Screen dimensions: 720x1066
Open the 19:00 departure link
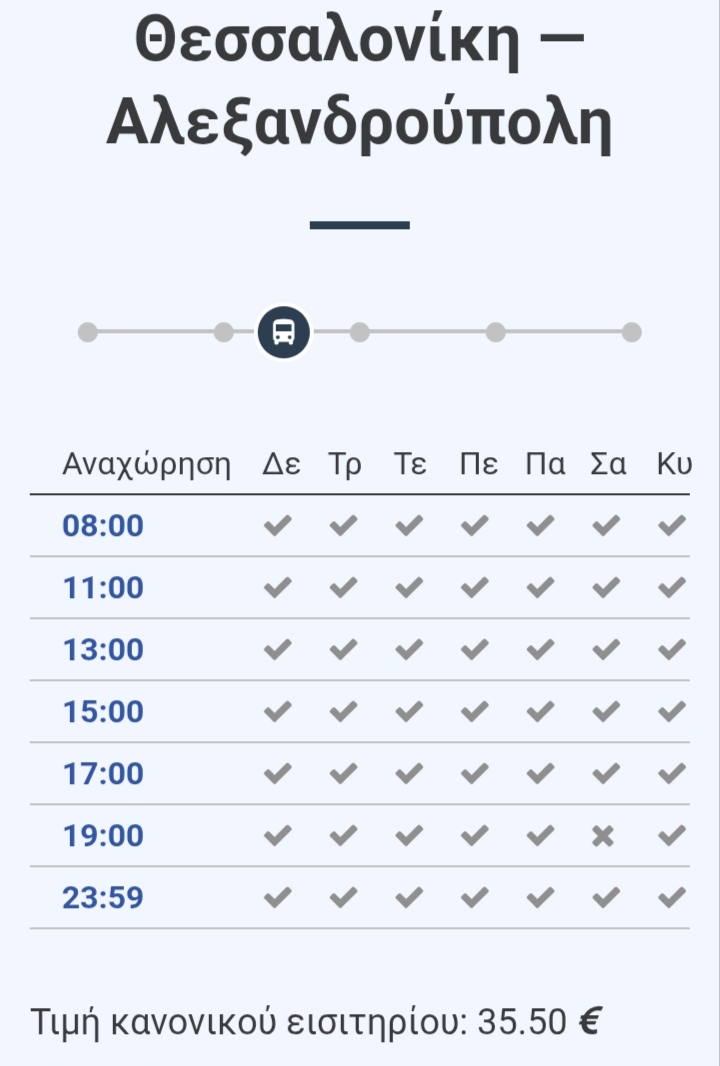(x=103, y=836)
